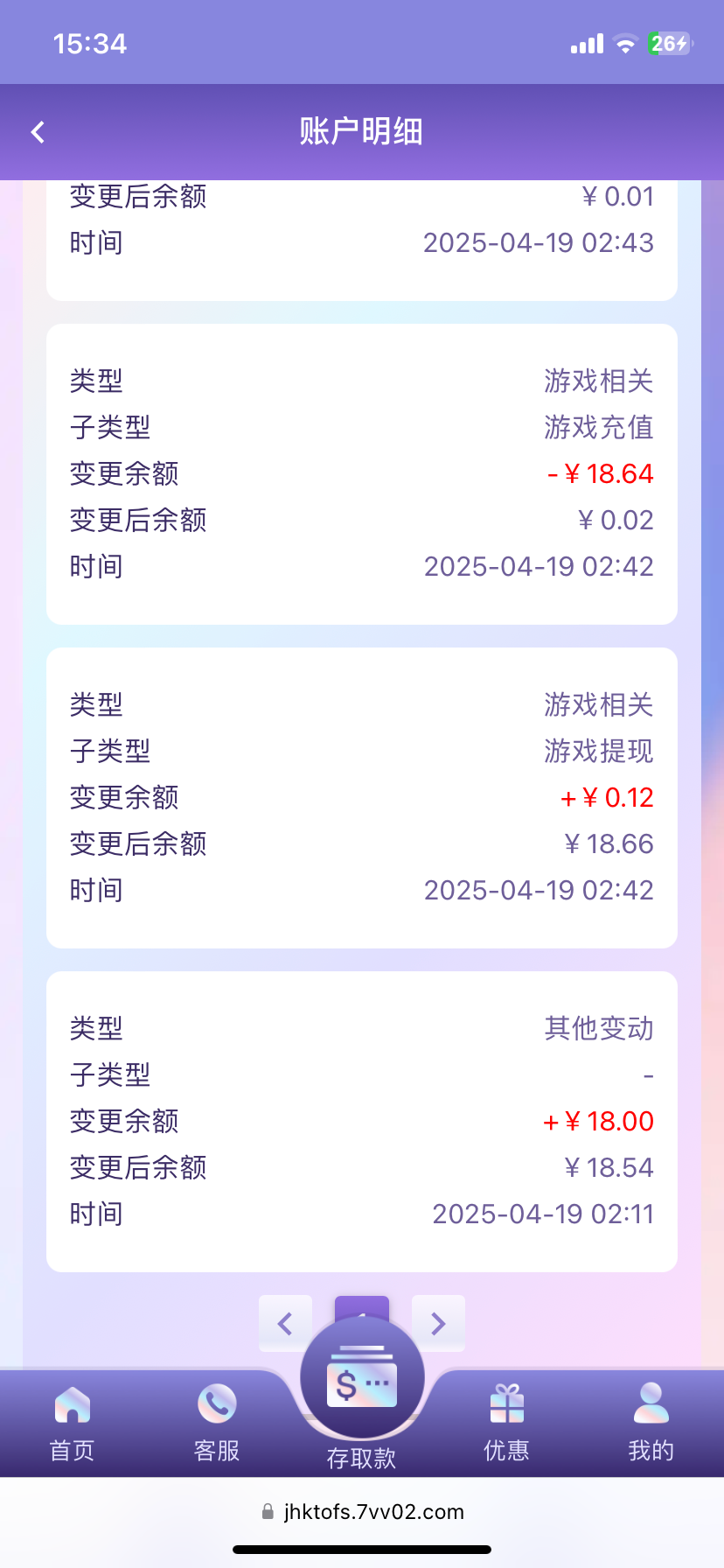Image resolution: width=724 pixels, height=1568 pixels.
Task: Switch to the 首页 tab
Action: point(72,1422)
